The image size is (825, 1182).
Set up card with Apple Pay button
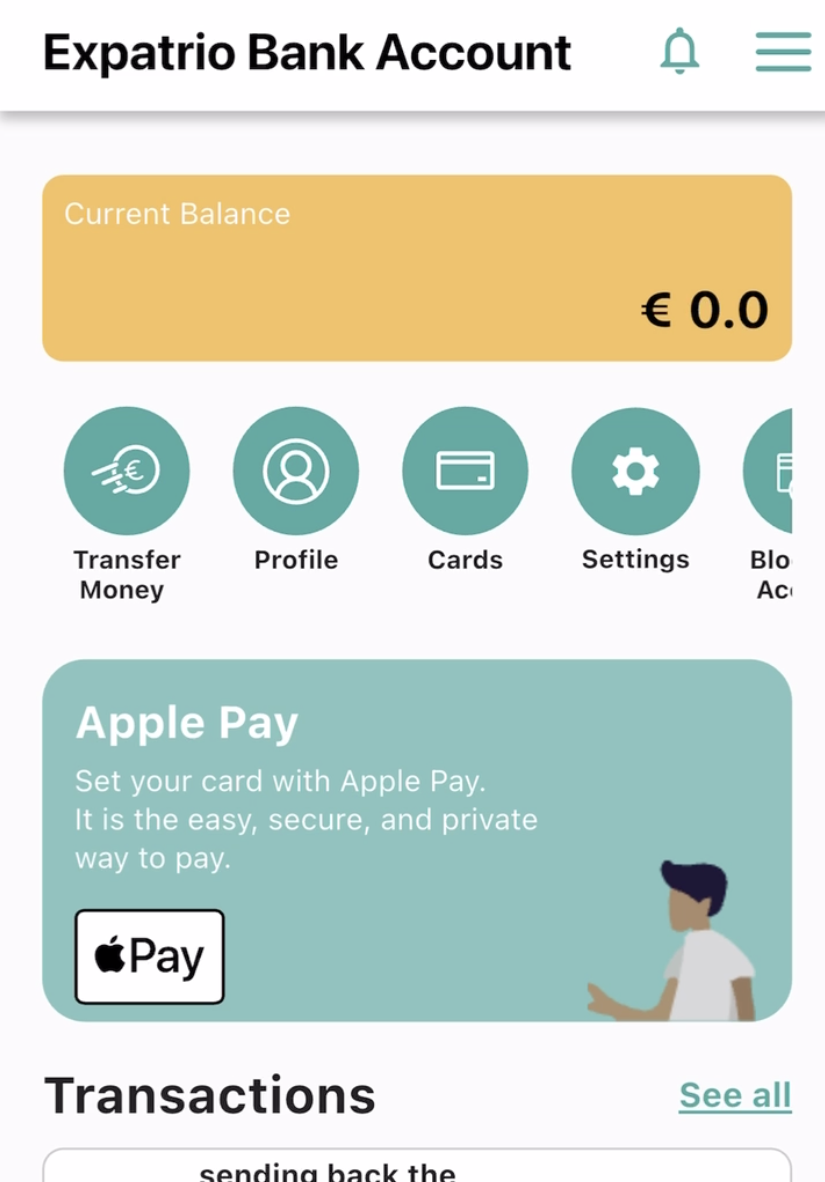(x=150, y=956)
